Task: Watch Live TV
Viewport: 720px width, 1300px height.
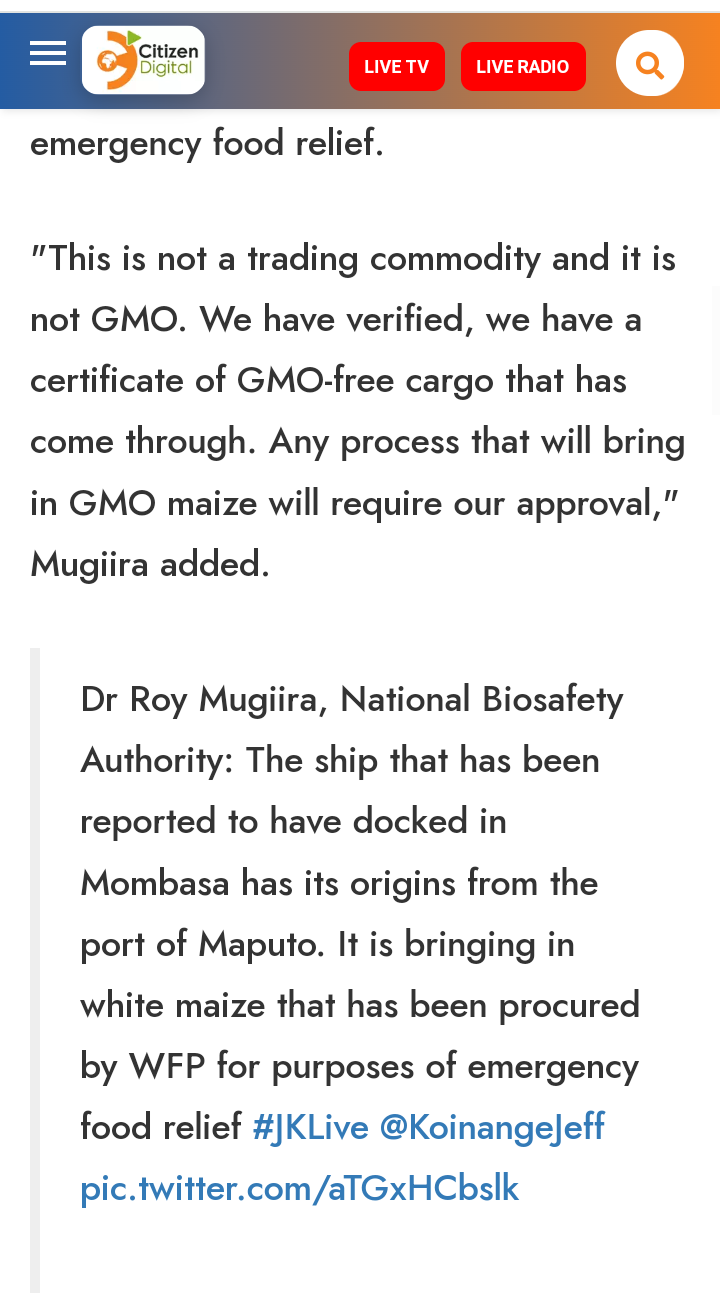Action: click(396, 66)
